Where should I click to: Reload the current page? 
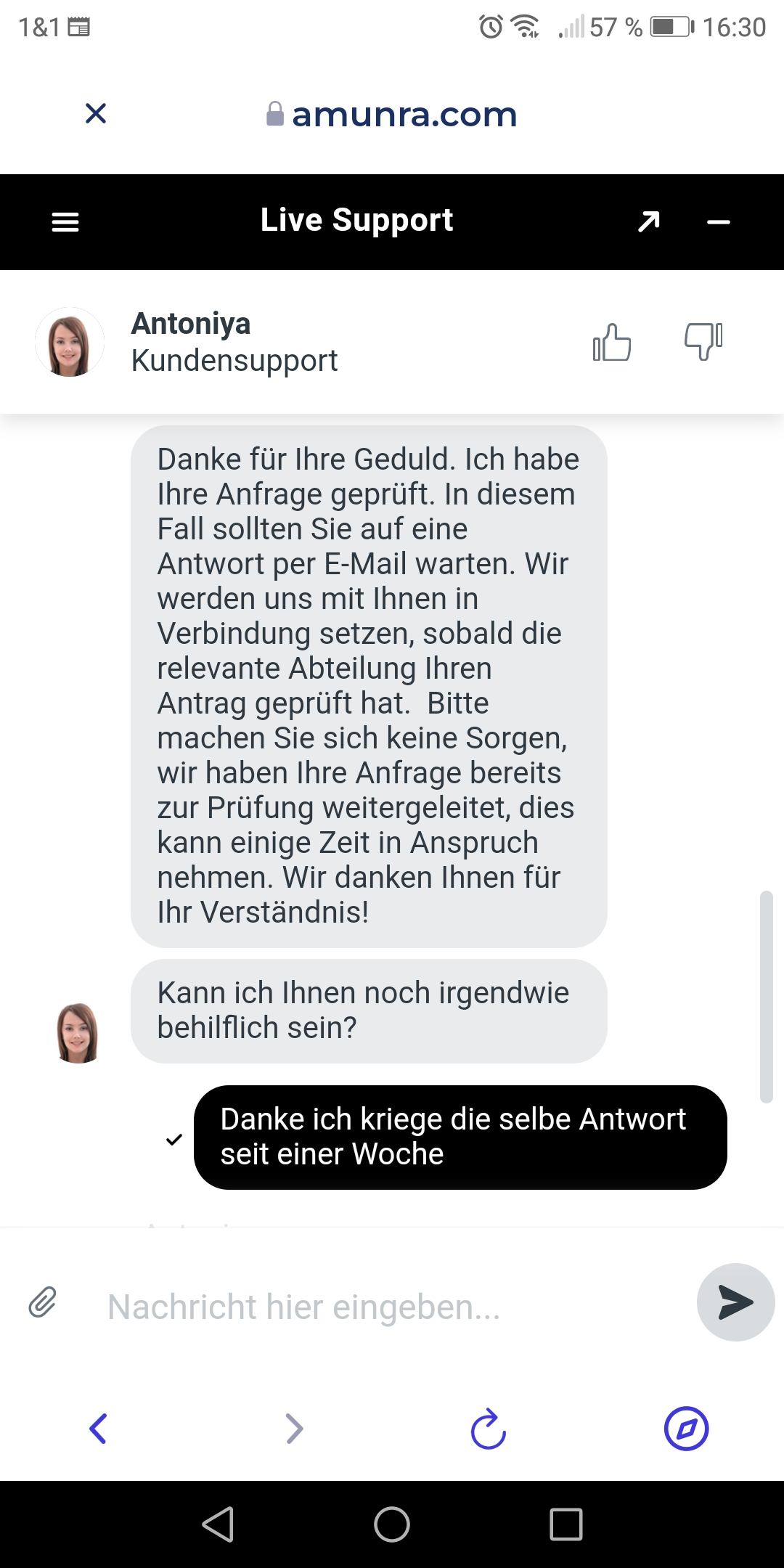click(x=489, y=1429)
